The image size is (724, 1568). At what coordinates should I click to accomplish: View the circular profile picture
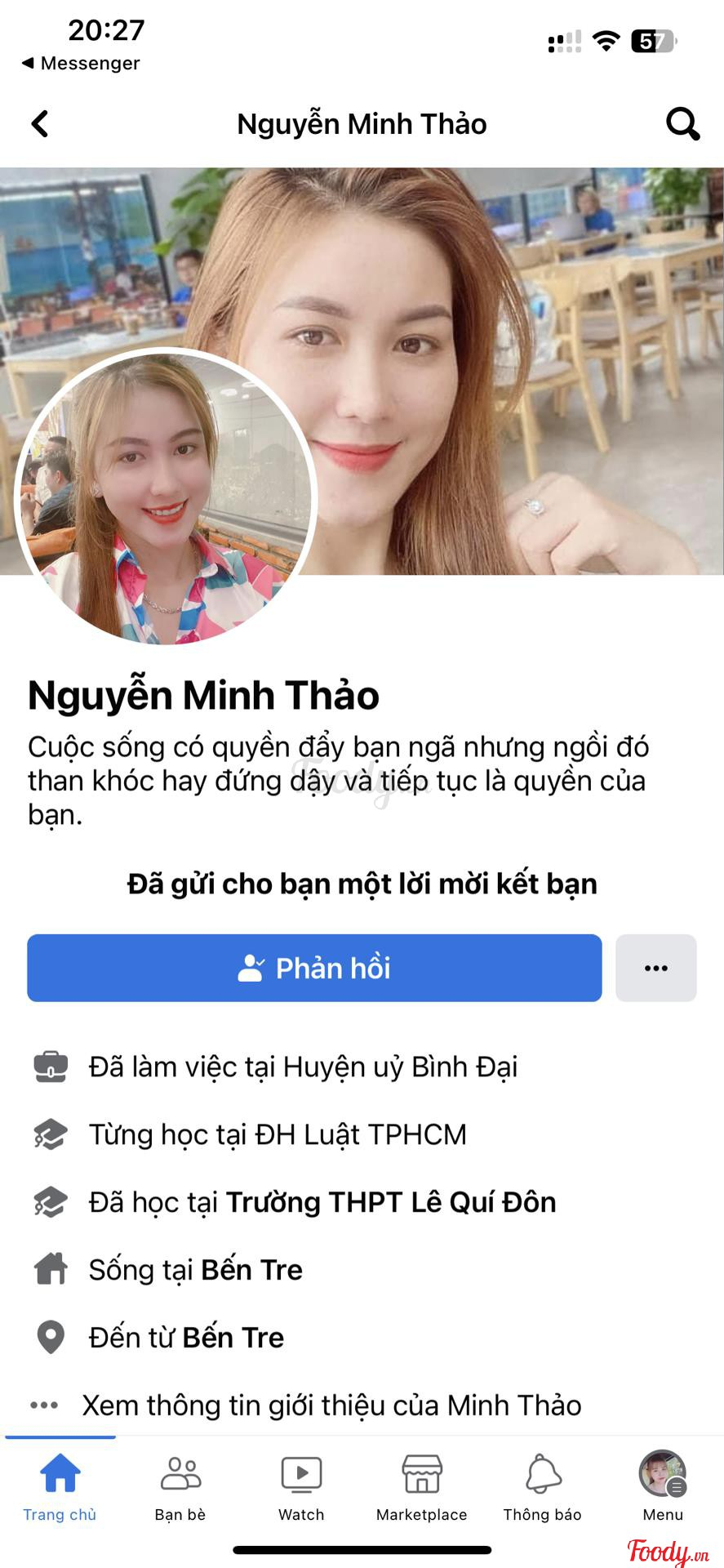pyautogui.click(x=165, y=497)
